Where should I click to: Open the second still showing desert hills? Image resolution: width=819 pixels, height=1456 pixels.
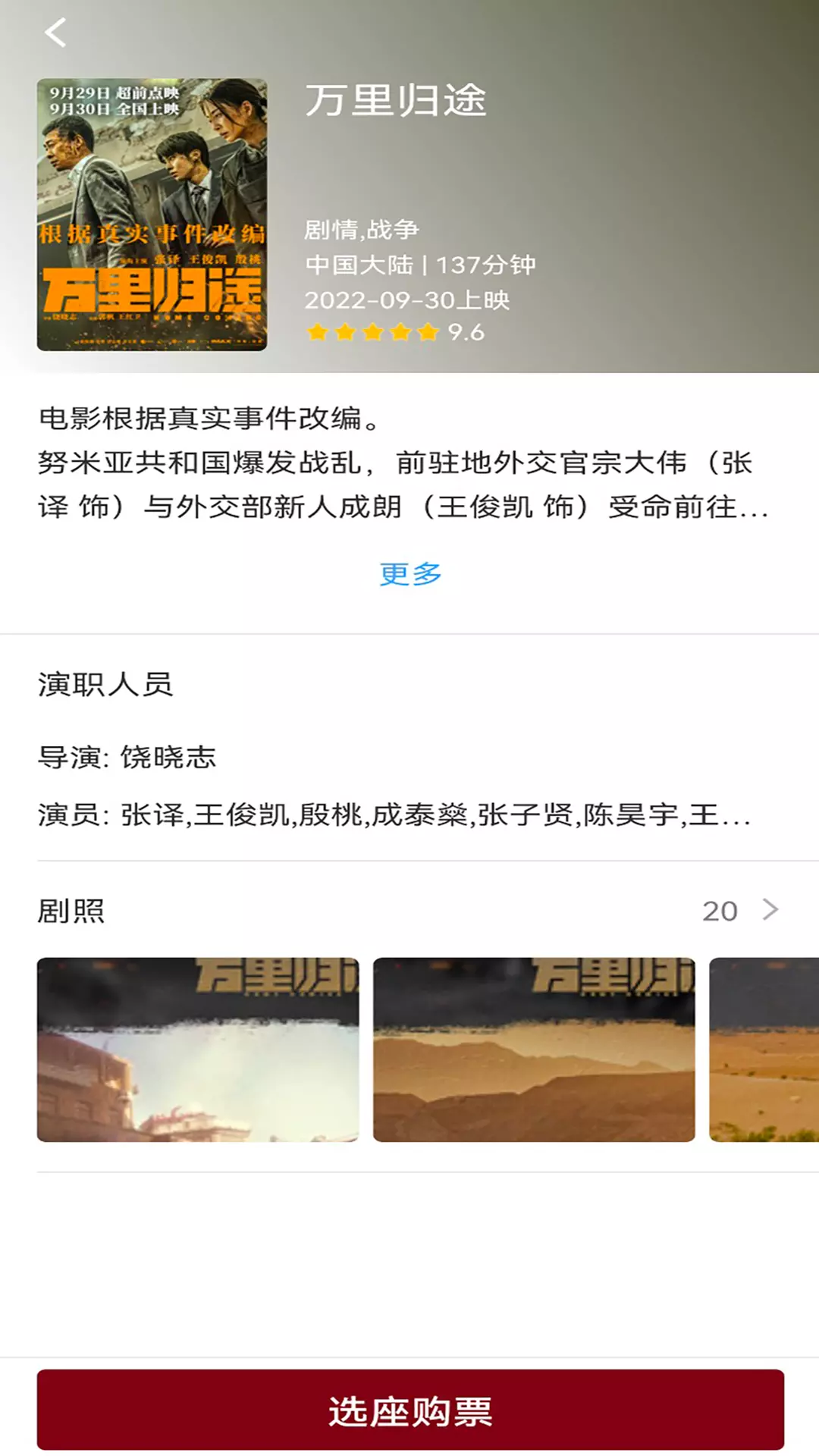(x=534, y=1050)
